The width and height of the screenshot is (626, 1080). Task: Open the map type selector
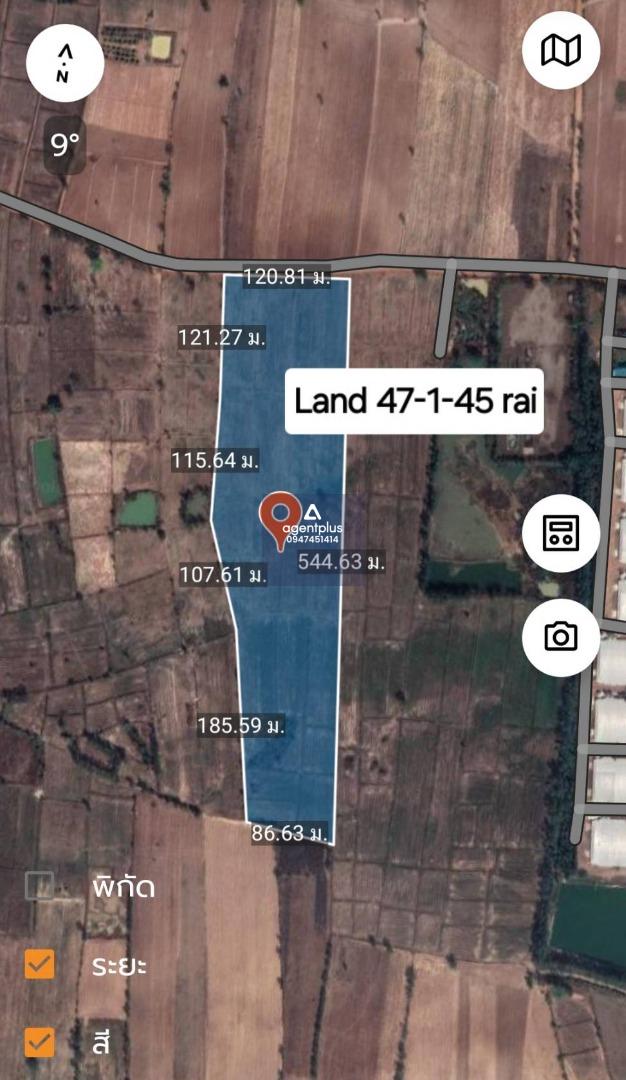pyautogui.click(x=561, y=50)
